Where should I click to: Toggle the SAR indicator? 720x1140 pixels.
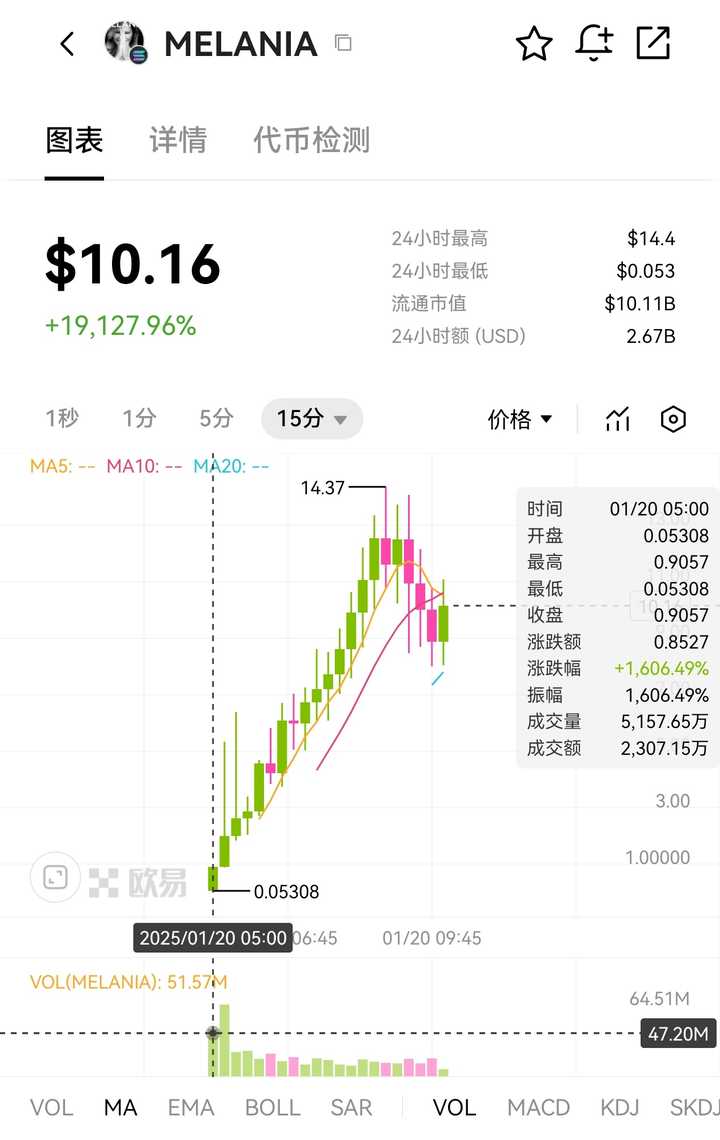(351, 1107)
